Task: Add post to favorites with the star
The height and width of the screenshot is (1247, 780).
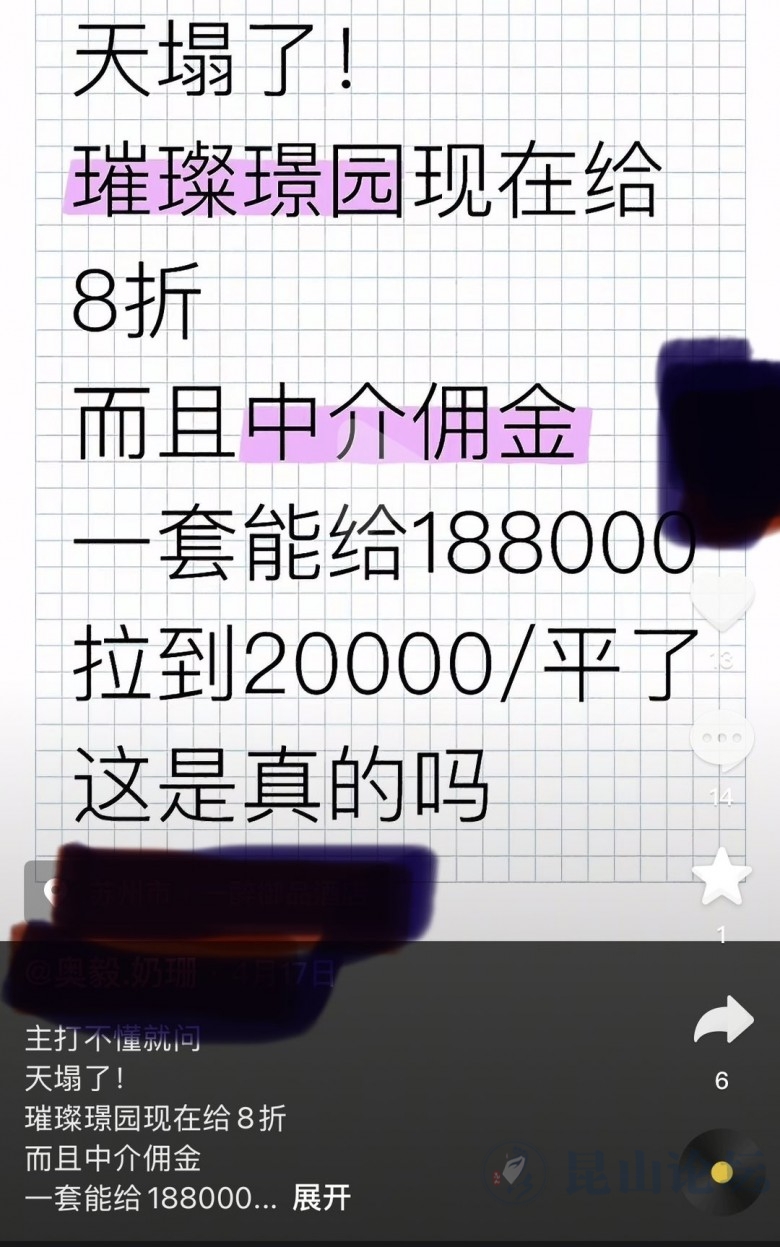Action: [x=721, y=877]
